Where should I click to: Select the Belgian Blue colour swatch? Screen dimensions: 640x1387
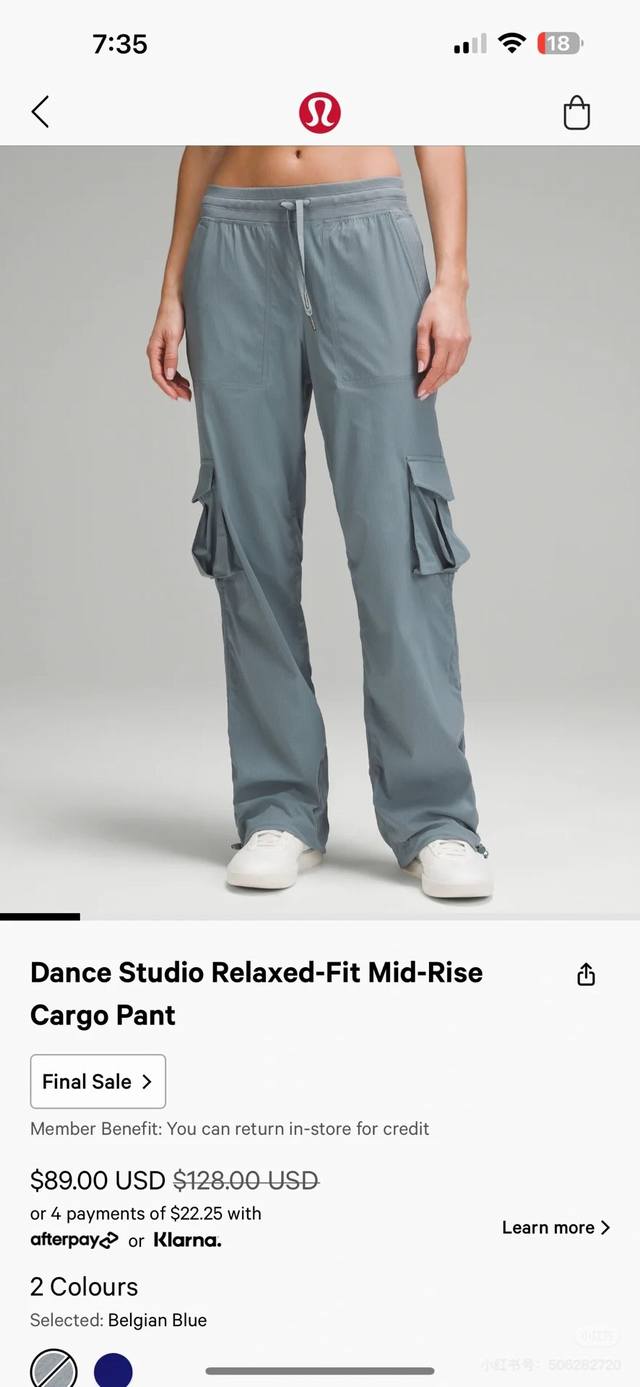pos(54,1370)
